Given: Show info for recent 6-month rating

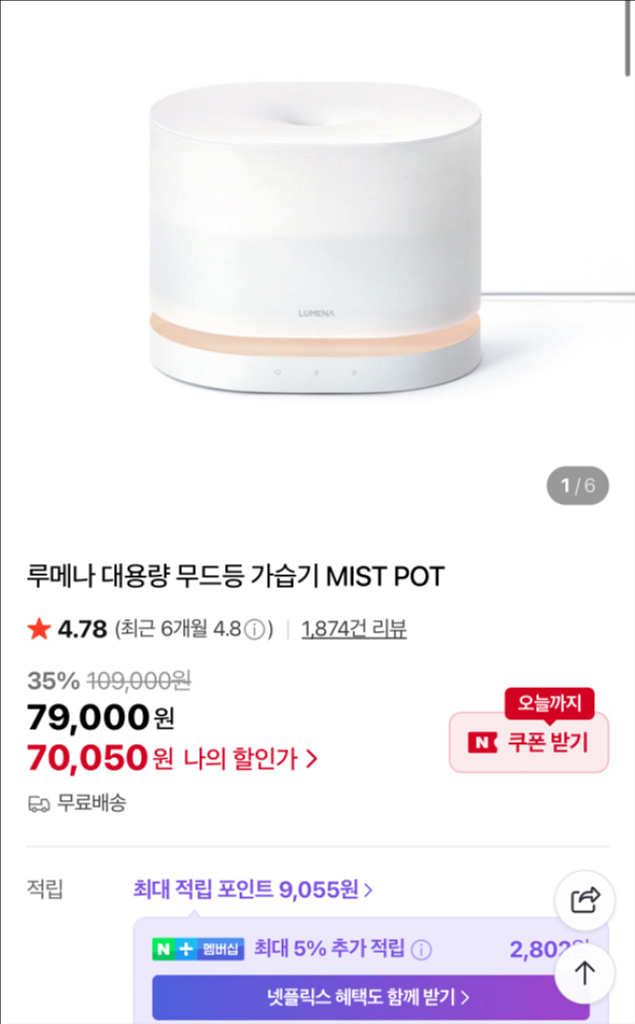Looking at the screenshot, I should [255, 630].
